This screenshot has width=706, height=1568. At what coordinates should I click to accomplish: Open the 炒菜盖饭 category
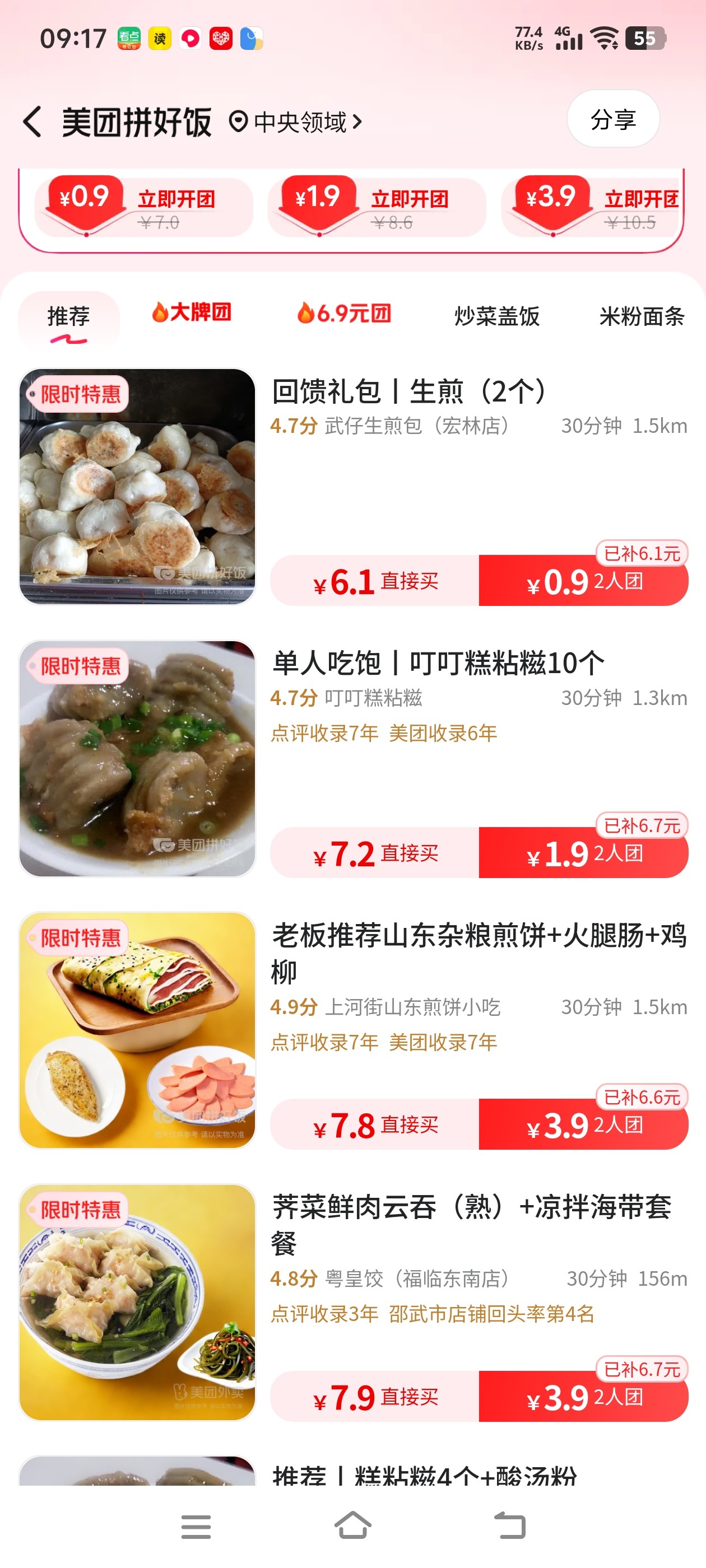click(x=496, y=316)
